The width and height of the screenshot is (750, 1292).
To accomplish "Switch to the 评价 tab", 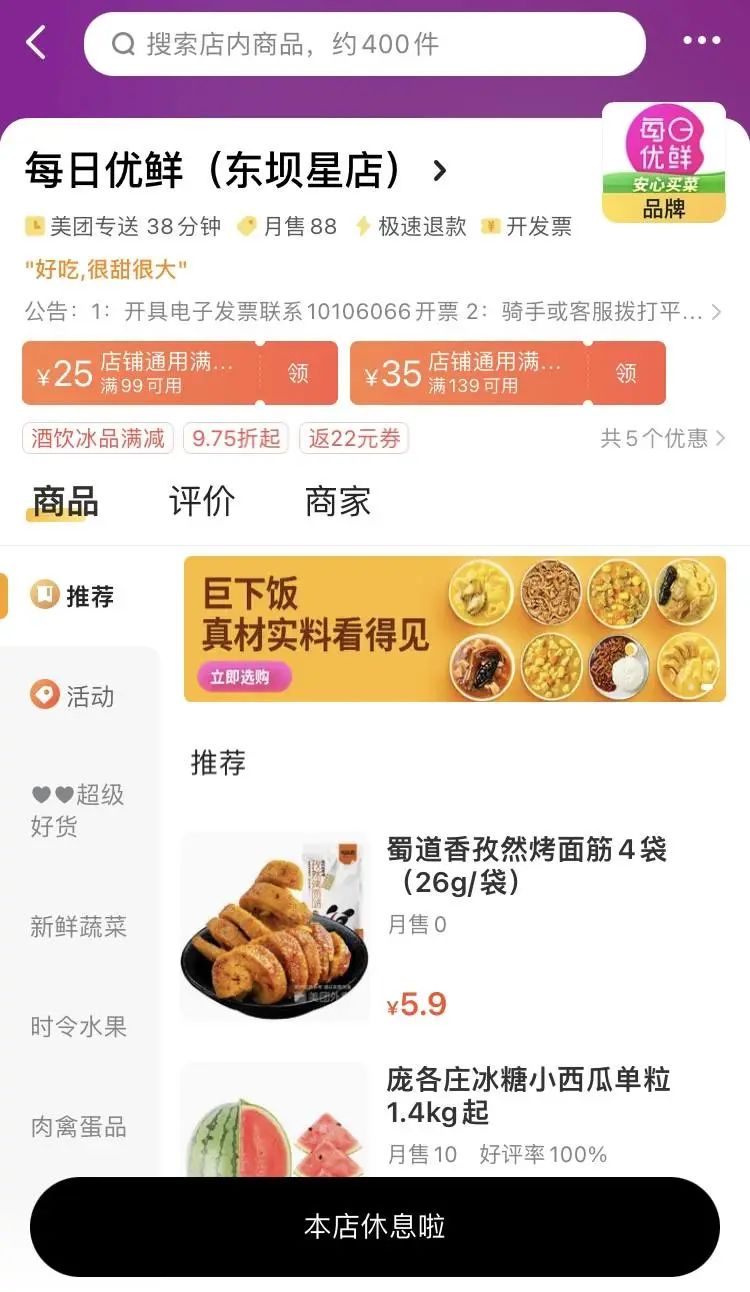I will tap(202, 501).
